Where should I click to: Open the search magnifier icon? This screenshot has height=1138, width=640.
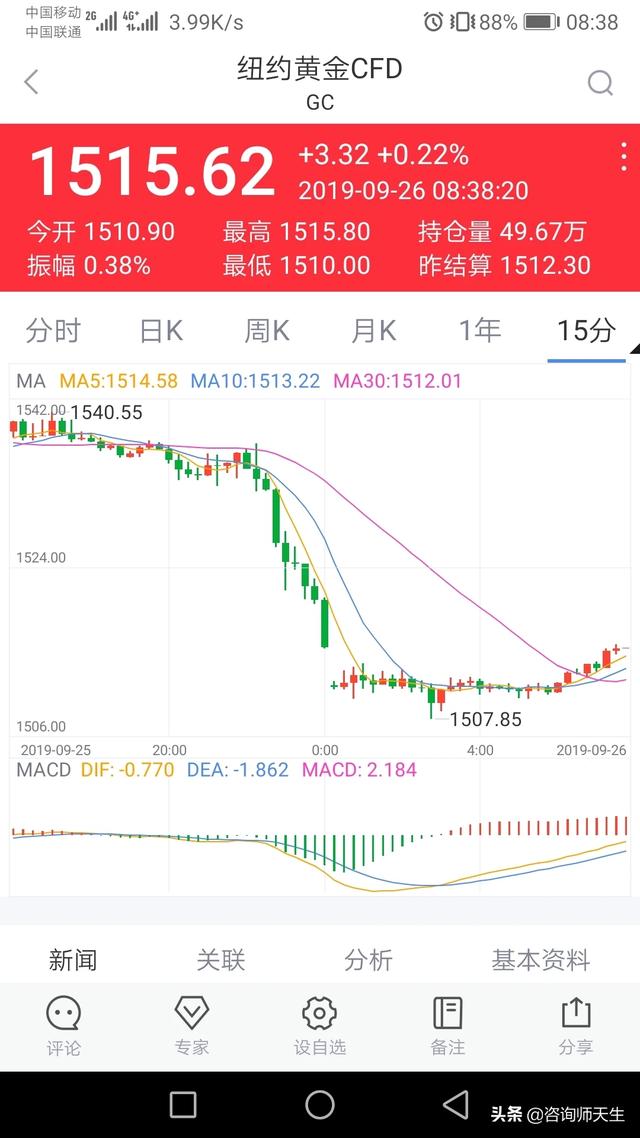coord(600,83)
